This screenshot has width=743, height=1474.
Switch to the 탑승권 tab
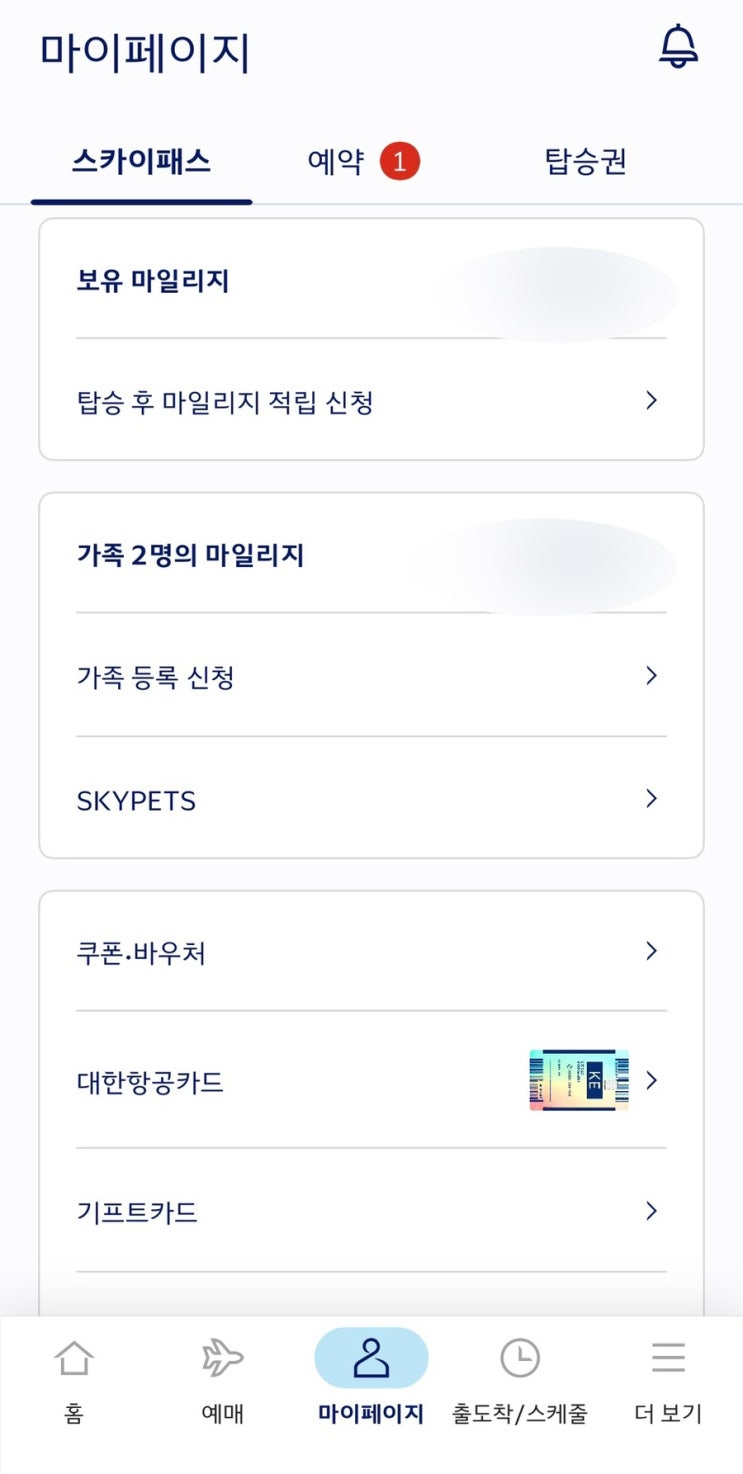pyautogui.click(x=585, y=161)
